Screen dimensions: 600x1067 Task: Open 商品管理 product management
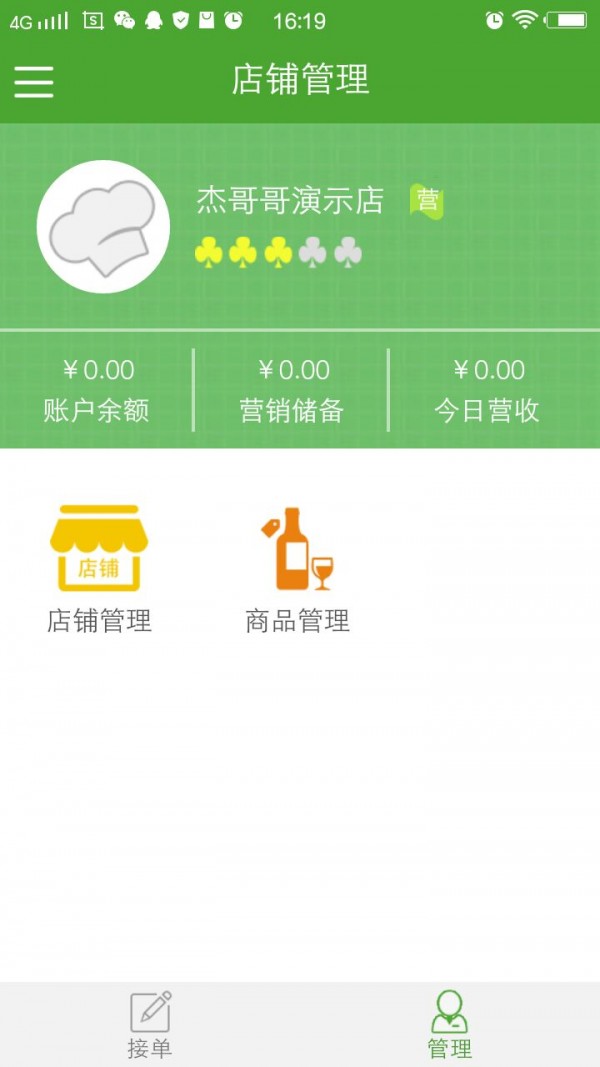[x=297, y=568]
